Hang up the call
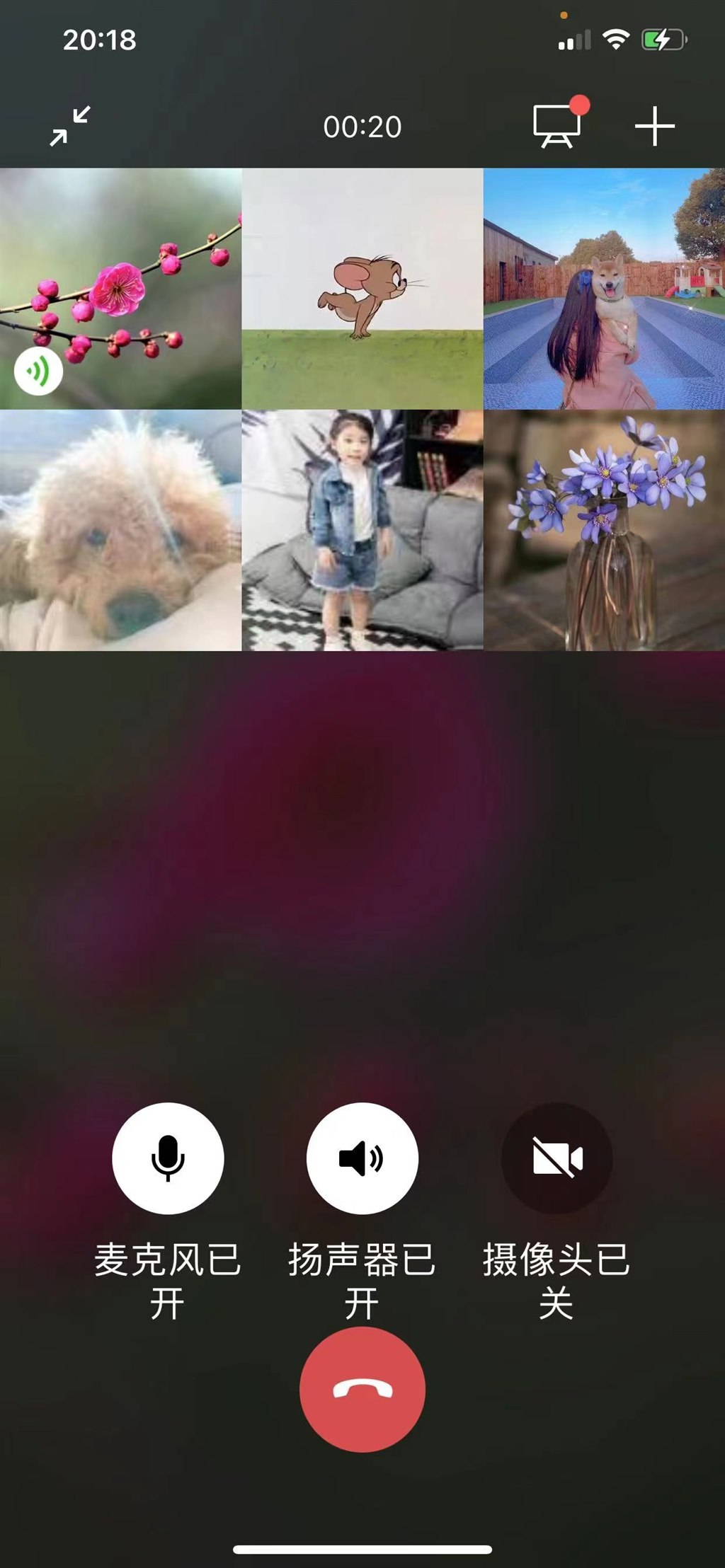Viewport: 725px width, 1568px height. click(x=362, y=1390)
